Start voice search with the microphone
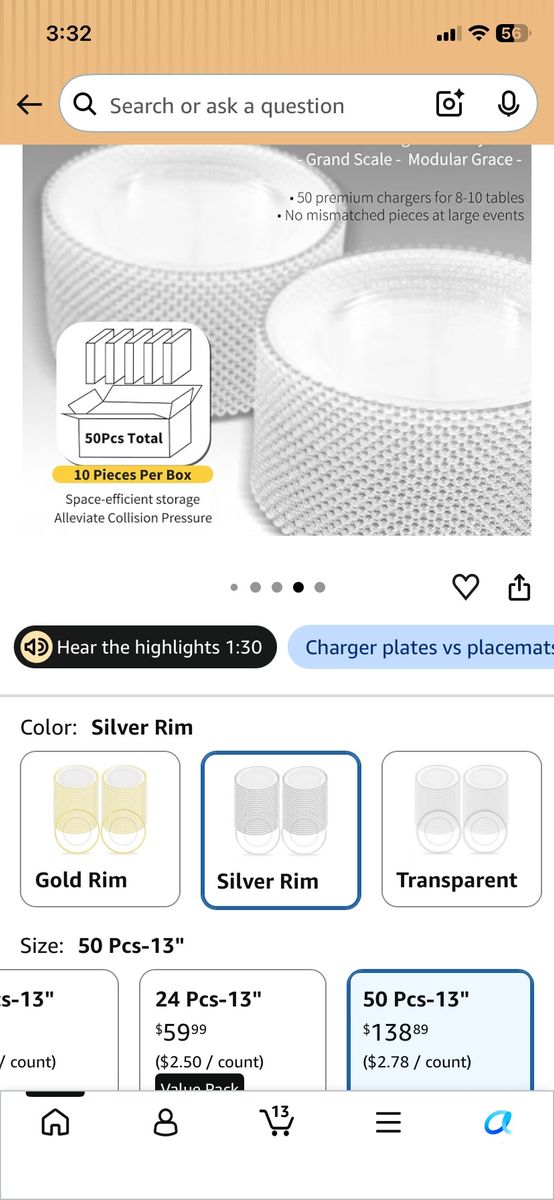 (x=508, y=105)
